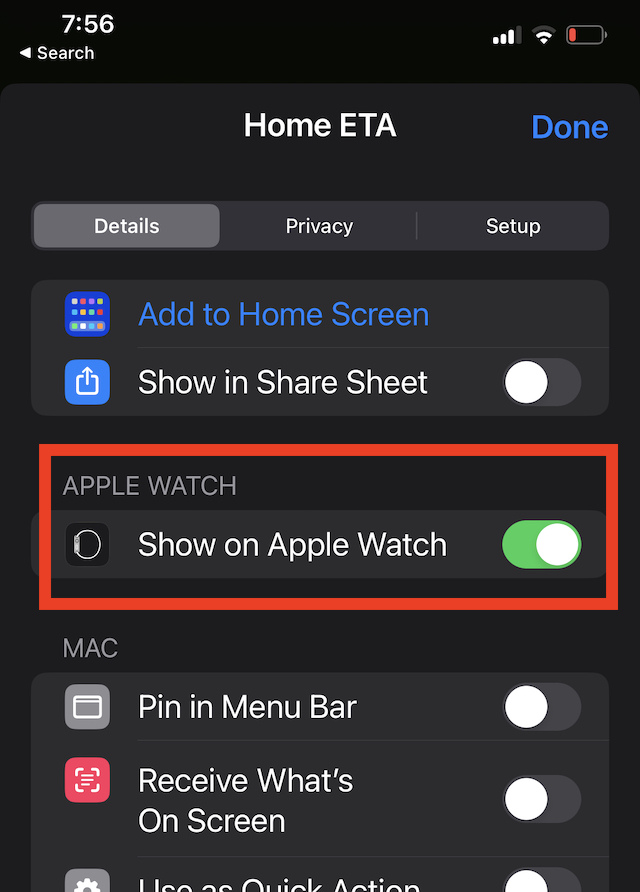The image size is (640, 892).
Task: Add shortcut to Home Screen
Action: (x=283, y=314)
